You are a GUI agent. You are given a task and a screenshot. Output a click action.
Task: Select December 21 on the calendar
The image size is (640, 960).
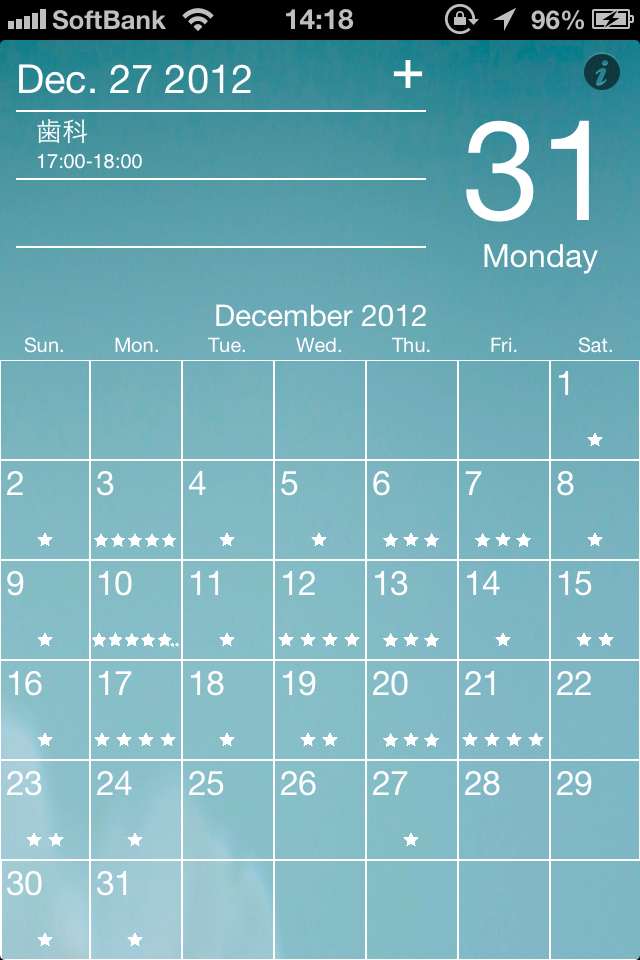pyautogui.click(x=504, y=710)
